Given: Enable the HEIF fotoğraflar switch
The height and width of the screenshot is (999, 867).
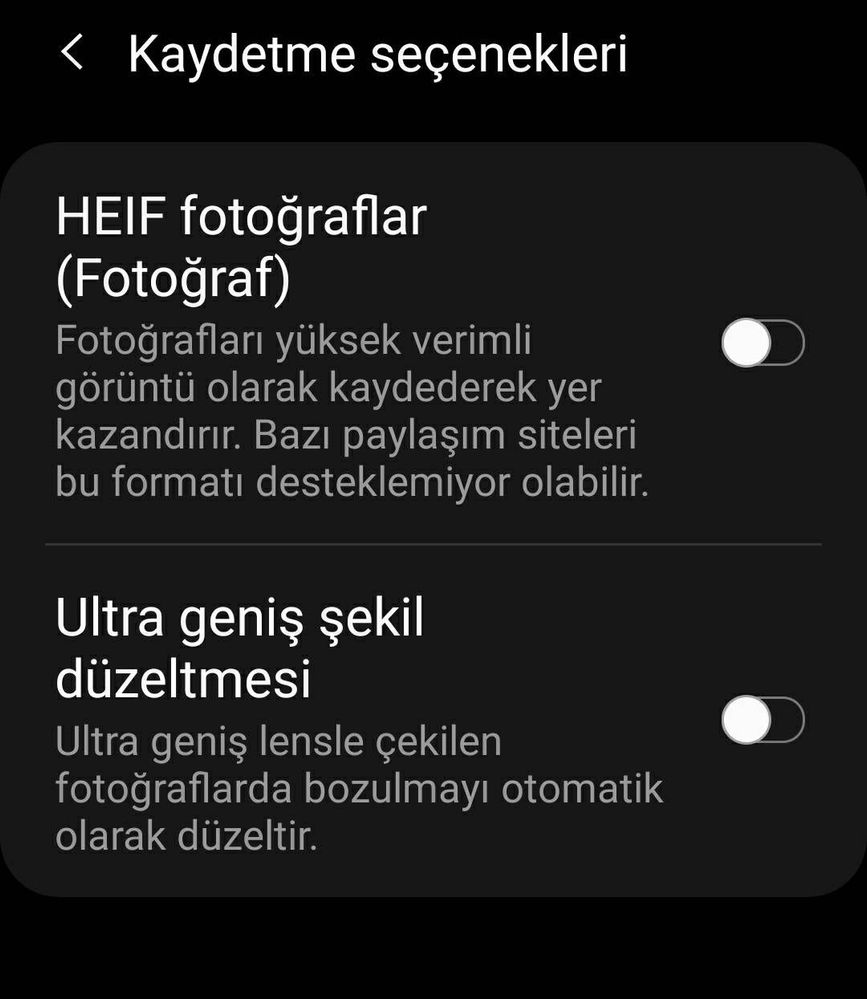Looking at the screenshot, I should click(762, 345).
